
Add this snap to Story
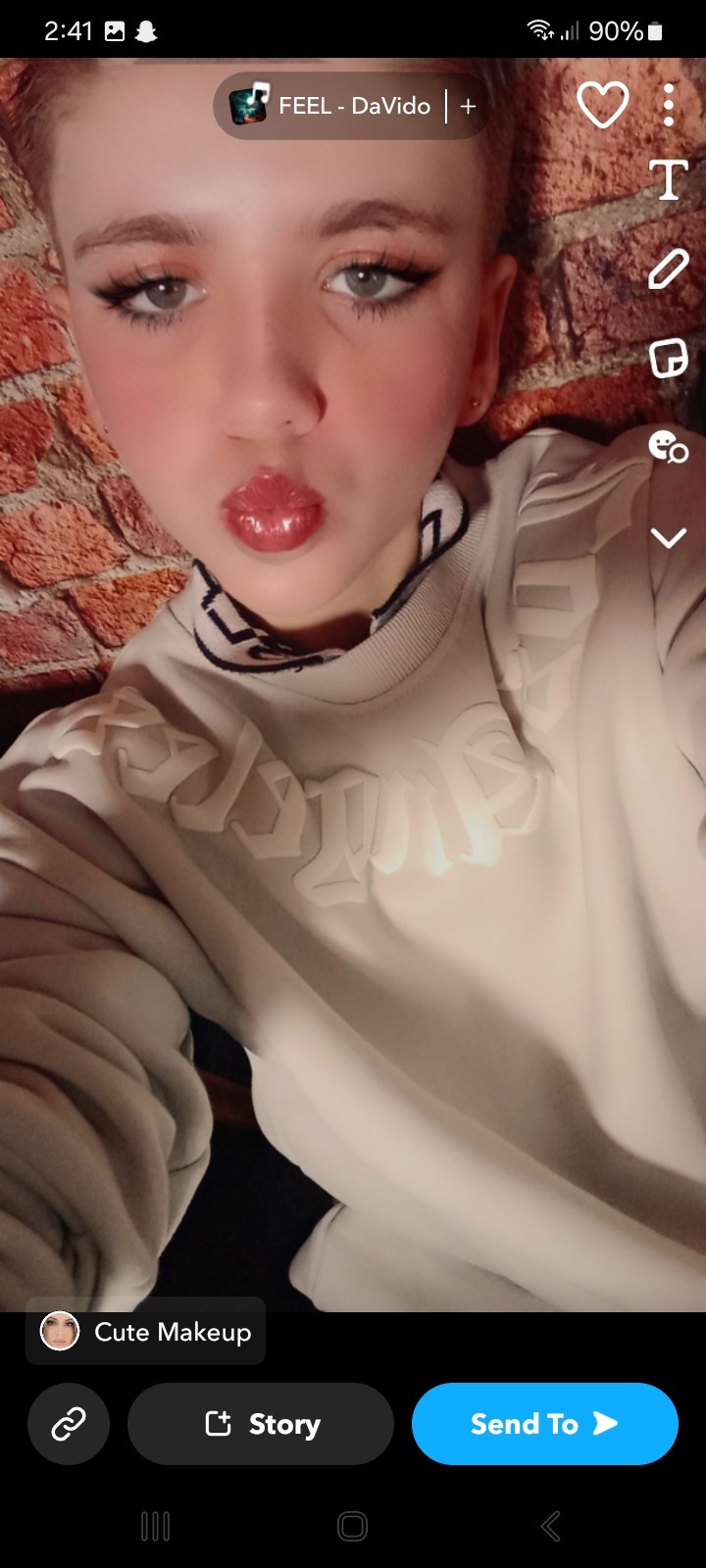tap(261, 1424)
